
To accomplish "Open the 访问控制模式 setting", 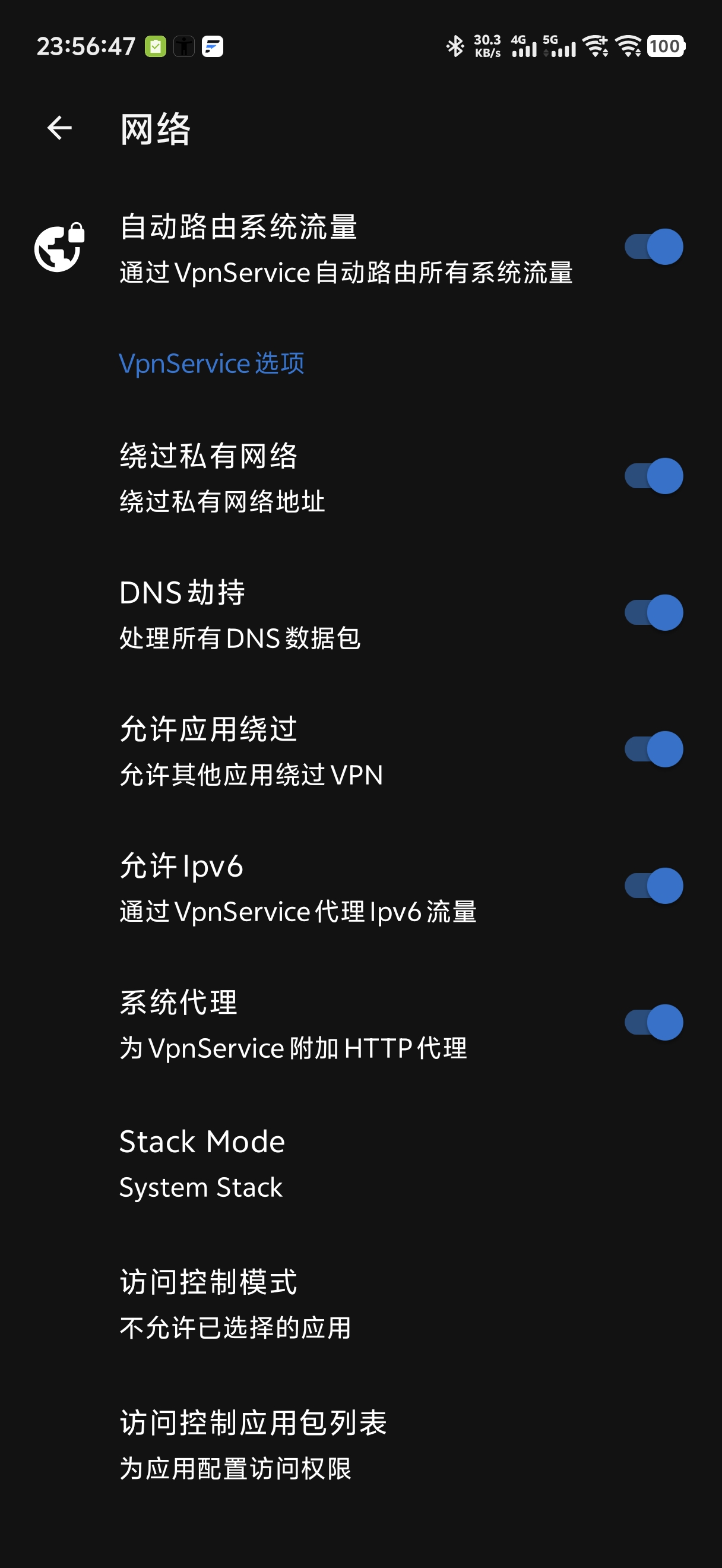I will 360,1303.
